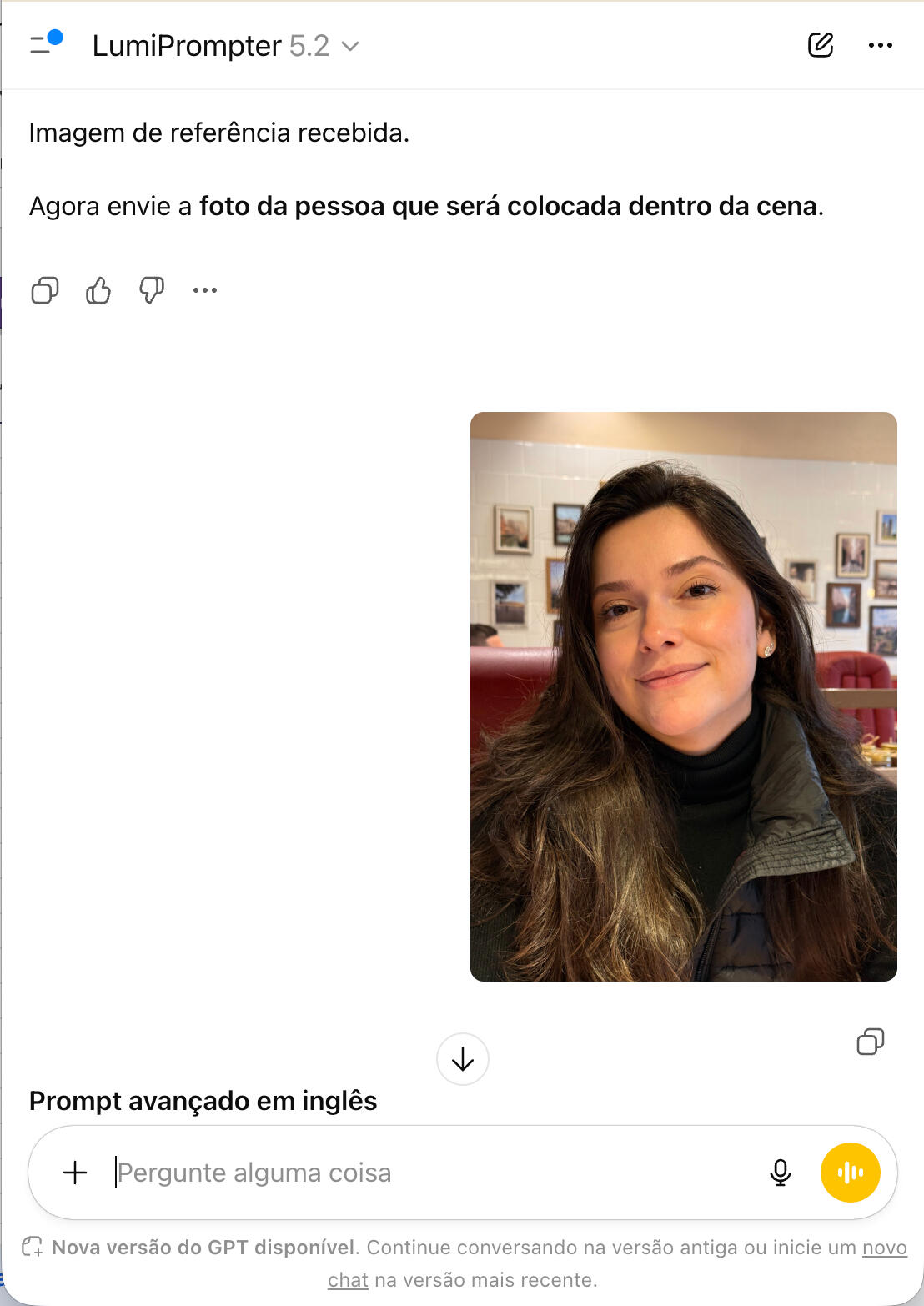The width and height of the screenshot is (924, 1306).
Task: Start a new chat with the compose icon
Action: (x=821, y=45)
